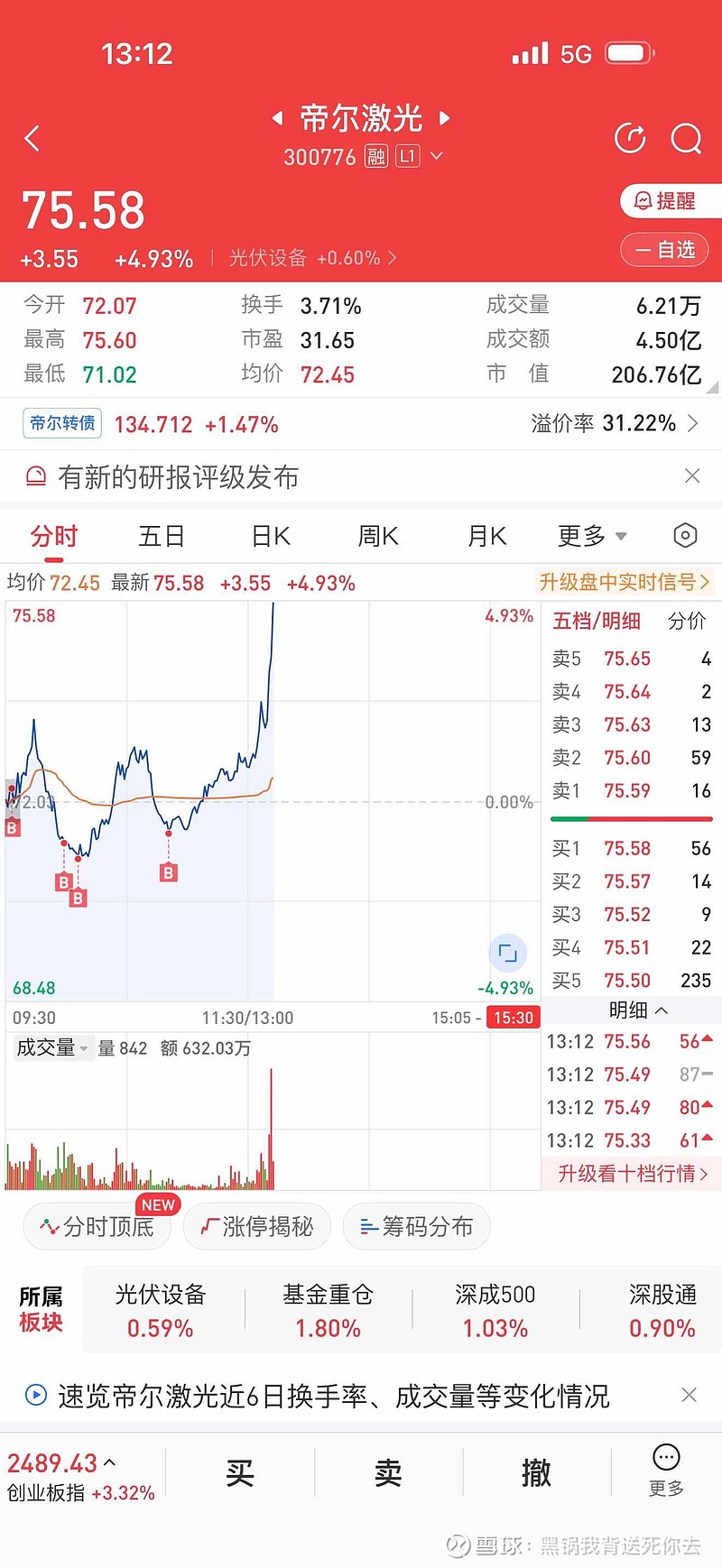Dismiss the 研报评级 notice banner
Image resolution: width=722 pixels, height=1568 pixels.
click(x=692, y=475)
